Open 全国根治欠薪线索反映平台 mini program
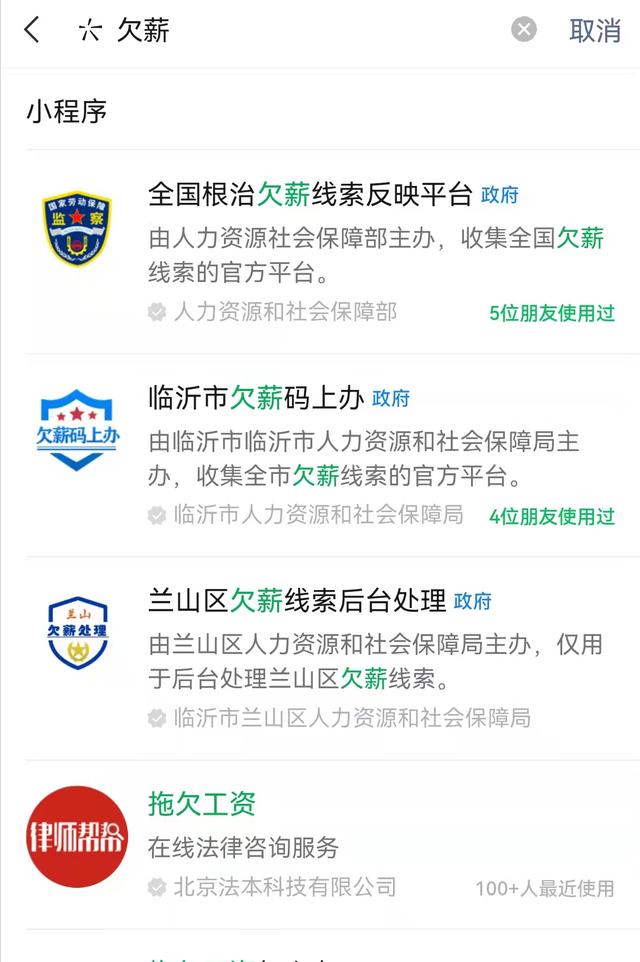The width and height of the screenshot is (640, 962). (x=310, y=194)
